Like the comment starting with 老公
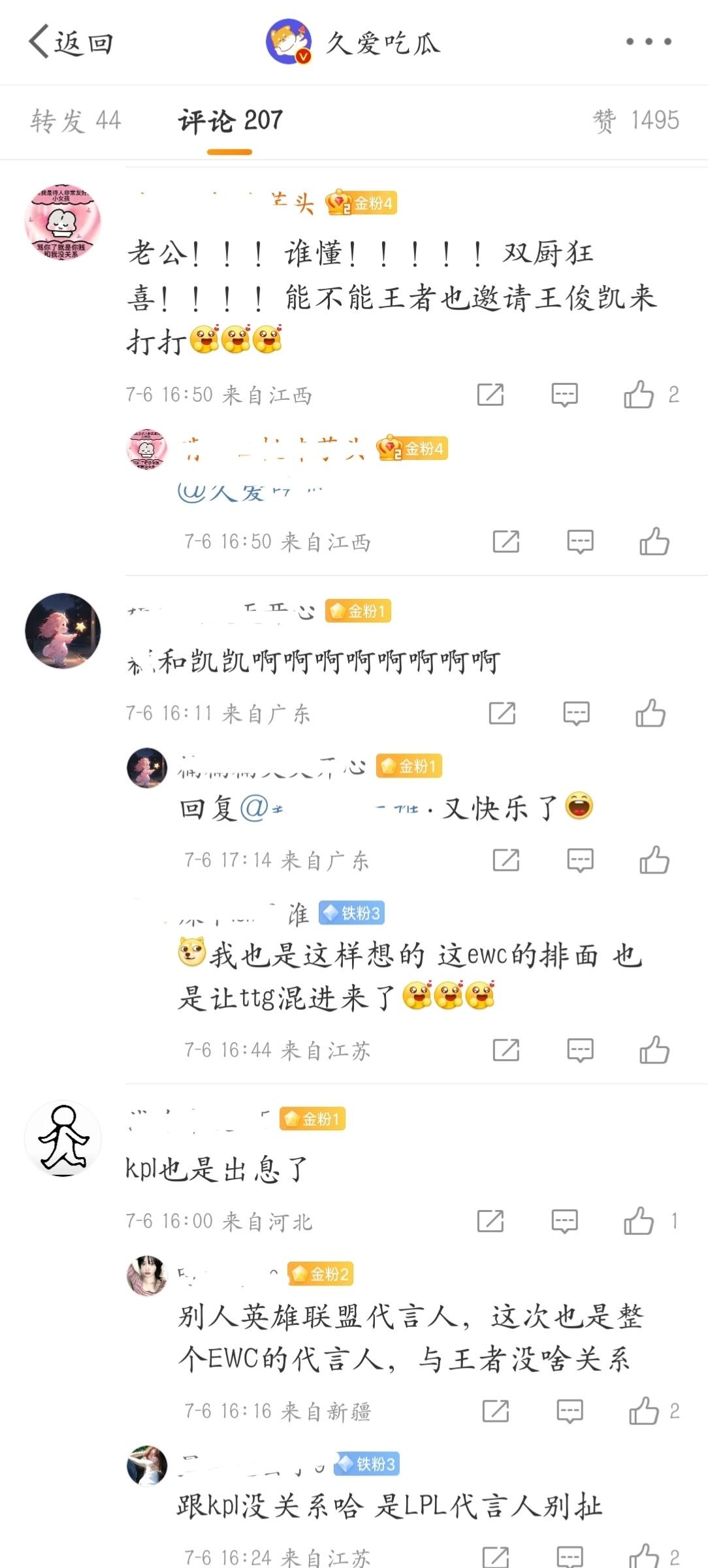 point(639,395)
